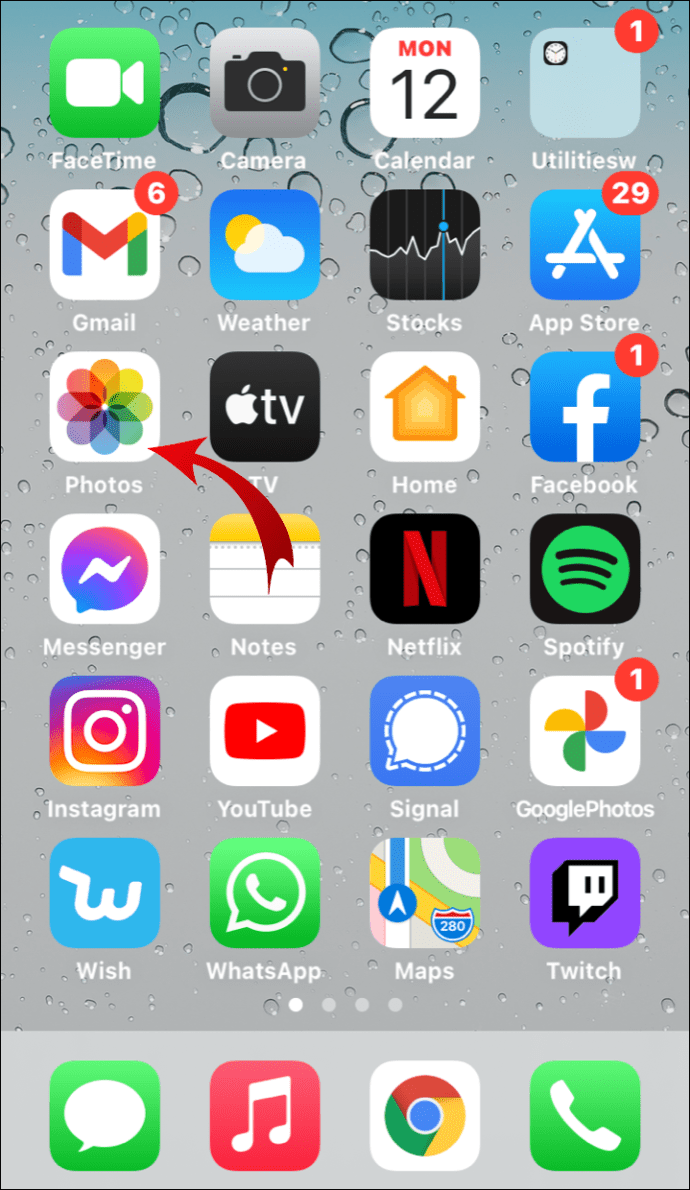
Task: Open the Facebook app
Action: (584, 406)
